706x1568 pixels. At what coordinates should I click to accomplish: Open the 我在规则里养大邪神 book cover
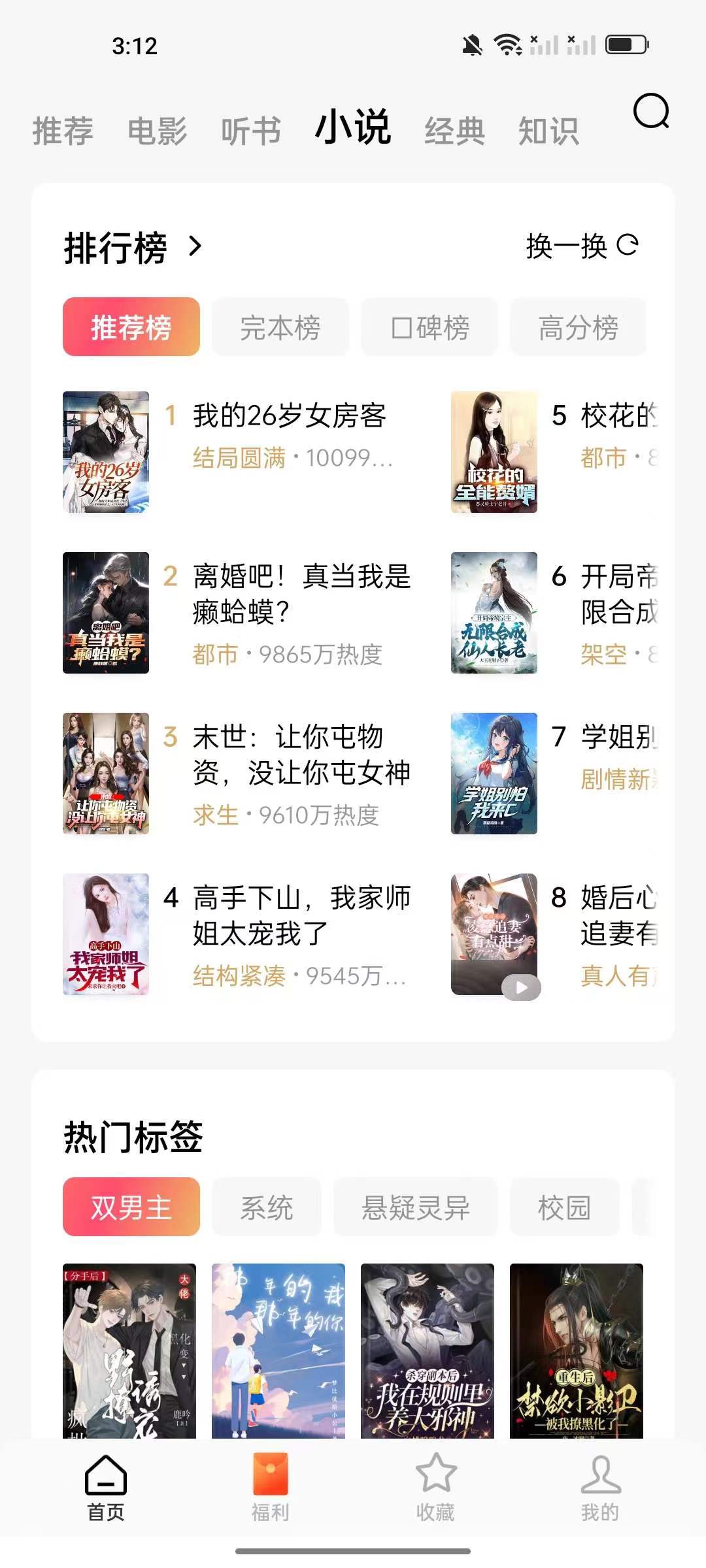(x=428, y=1351)
